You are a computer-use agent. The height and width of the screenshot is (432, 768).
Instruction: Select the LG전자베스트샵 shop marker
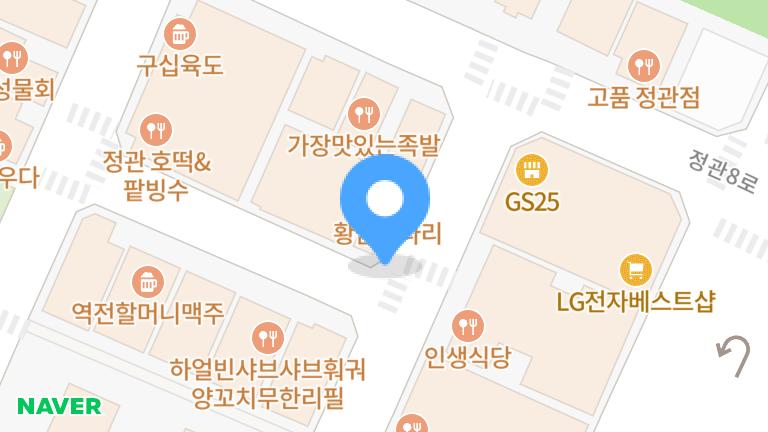[636, 270]
